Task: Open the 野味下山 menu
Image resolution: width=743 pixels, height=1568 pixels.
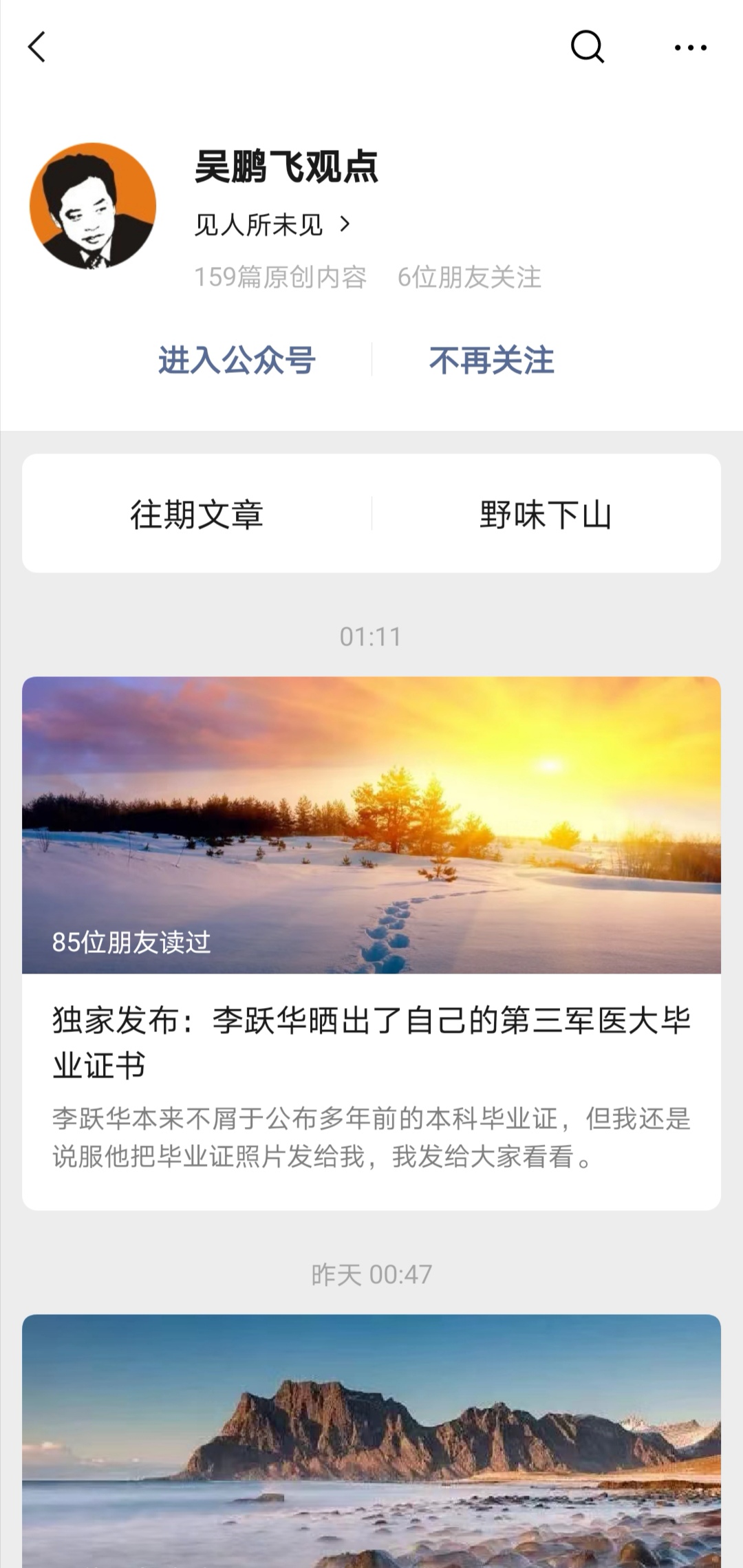Action: 546,514
